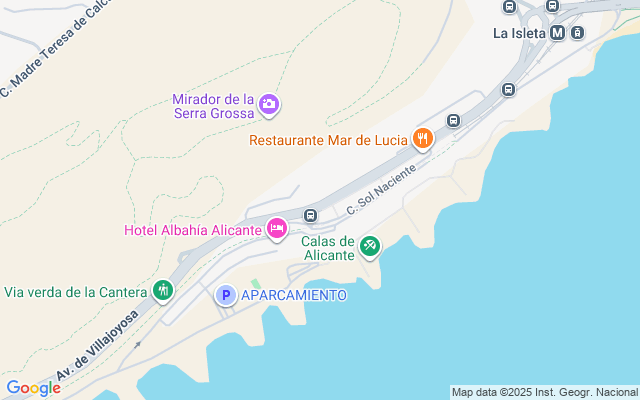Screen dimensions: 640x400
Task: Open the APARCAMIENTO parking marker
Action: pos(226,295)
